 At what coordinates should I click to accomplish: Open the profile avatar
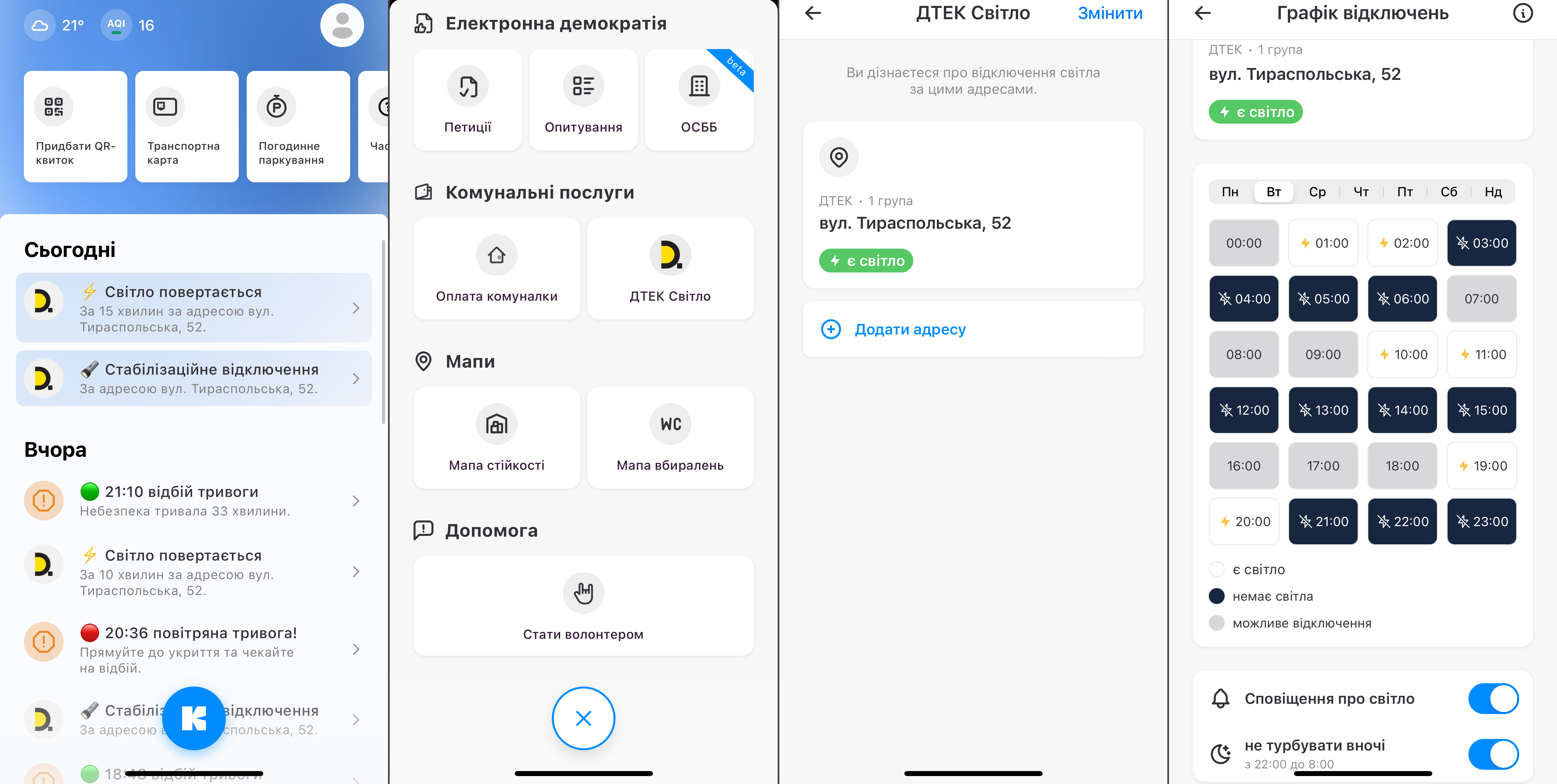(342, 26)
